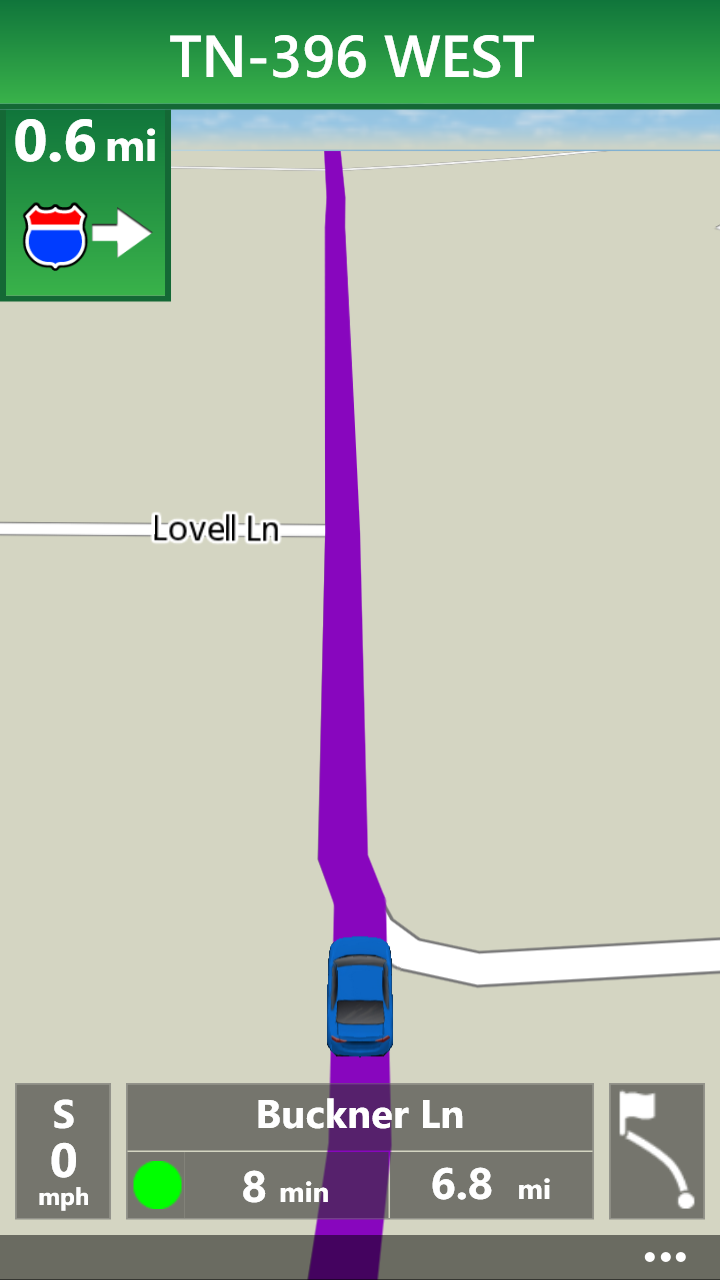This screenshot has width=720, height=1280.
Task: Tap the TN-396 WEST street banner
Action: tap(360, 54)
